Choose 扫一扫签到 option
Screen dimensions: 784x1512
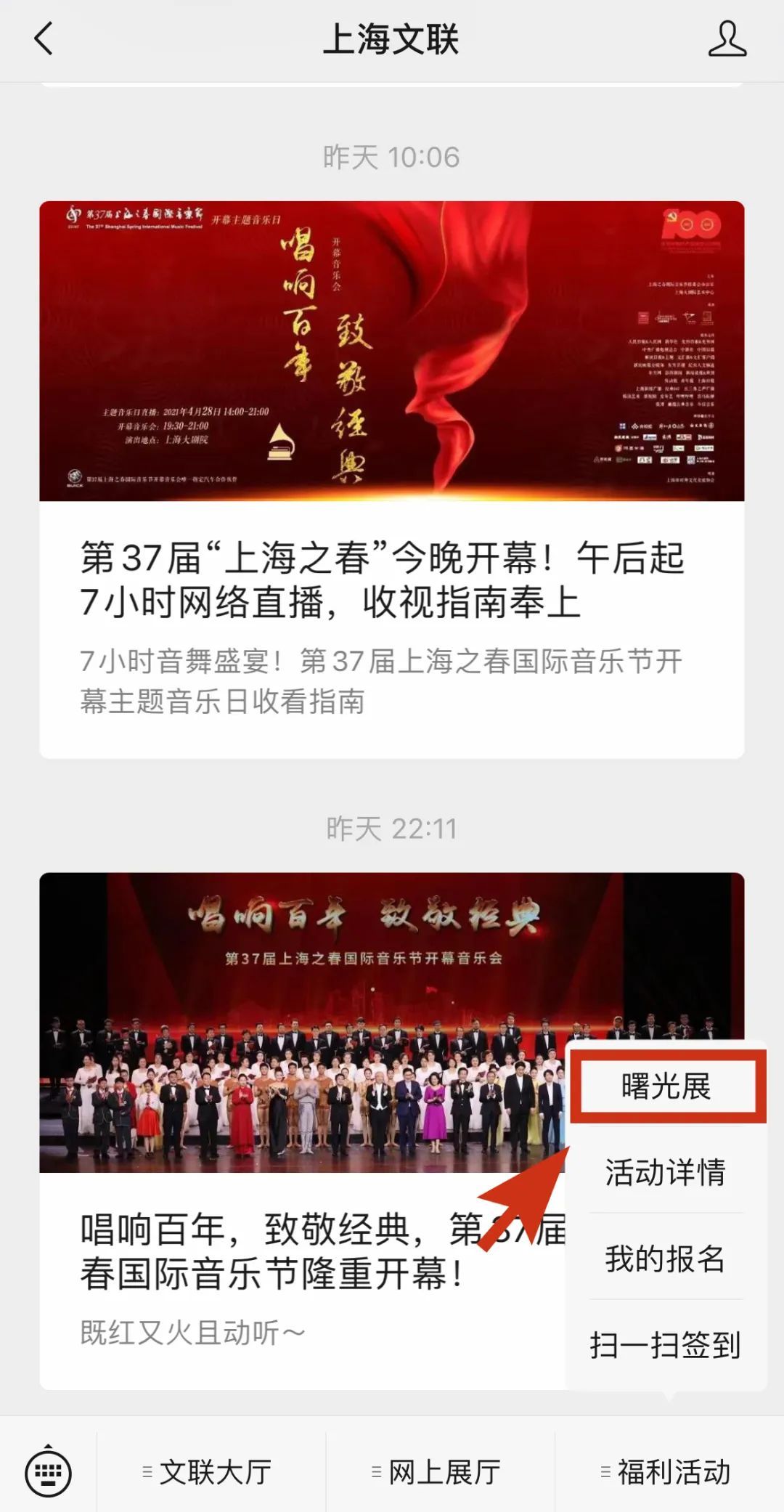click(x=666, y=1345)
